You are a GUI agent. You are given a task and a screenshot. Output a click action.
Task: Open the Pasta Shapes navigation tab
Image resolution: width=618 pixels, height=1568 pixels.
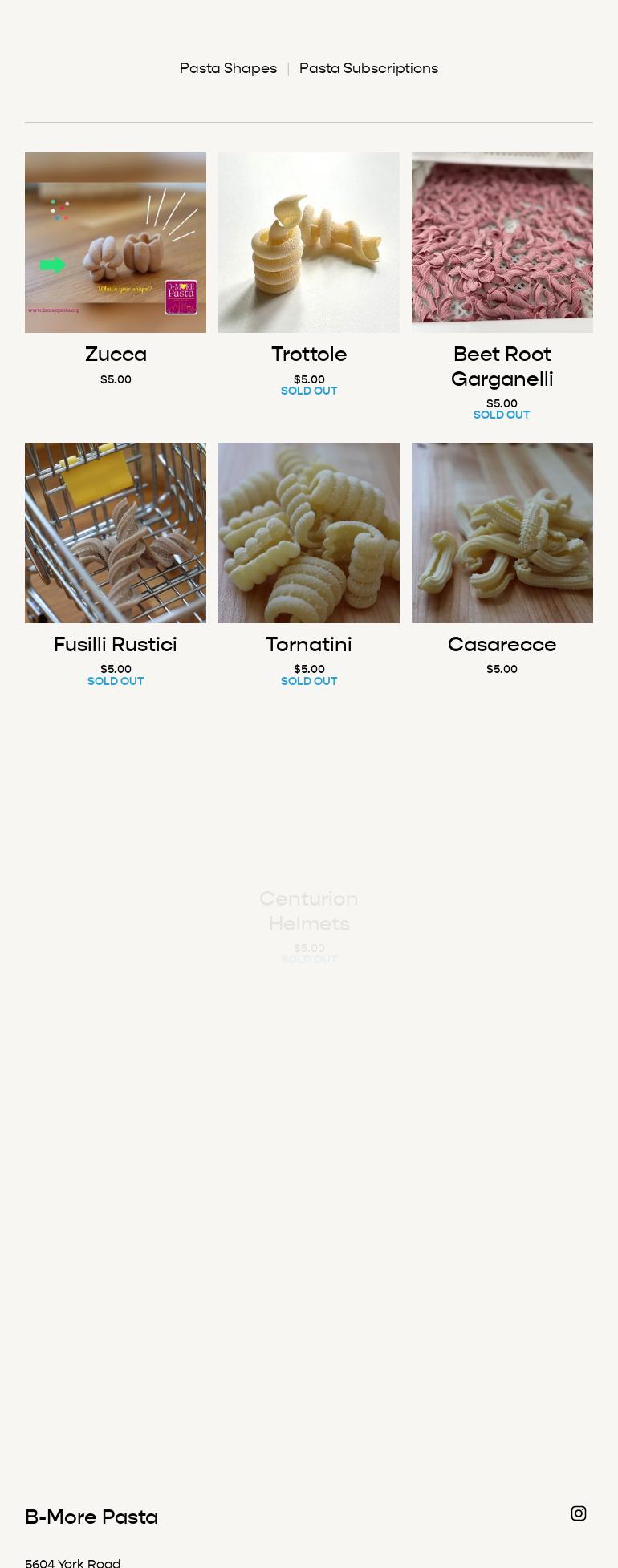pyautogui.click(x=228, y=69)
